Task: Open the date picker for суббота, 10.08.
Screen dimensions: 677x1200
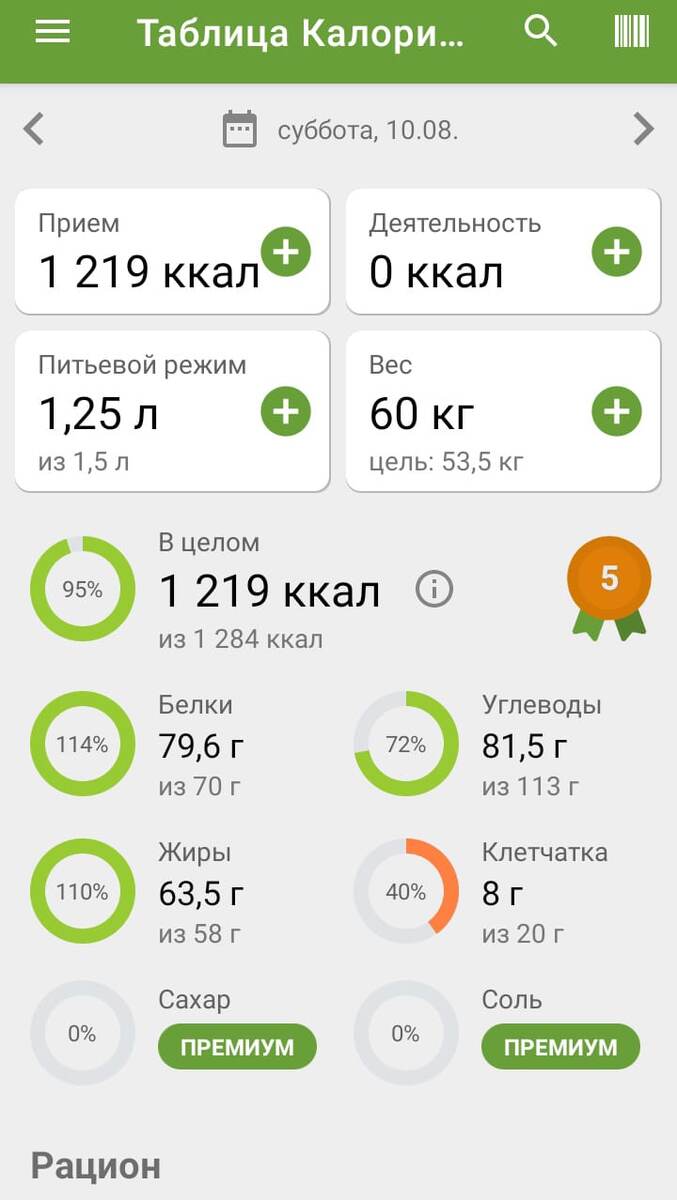Action: pyautogui.click(x=340, y=130)
